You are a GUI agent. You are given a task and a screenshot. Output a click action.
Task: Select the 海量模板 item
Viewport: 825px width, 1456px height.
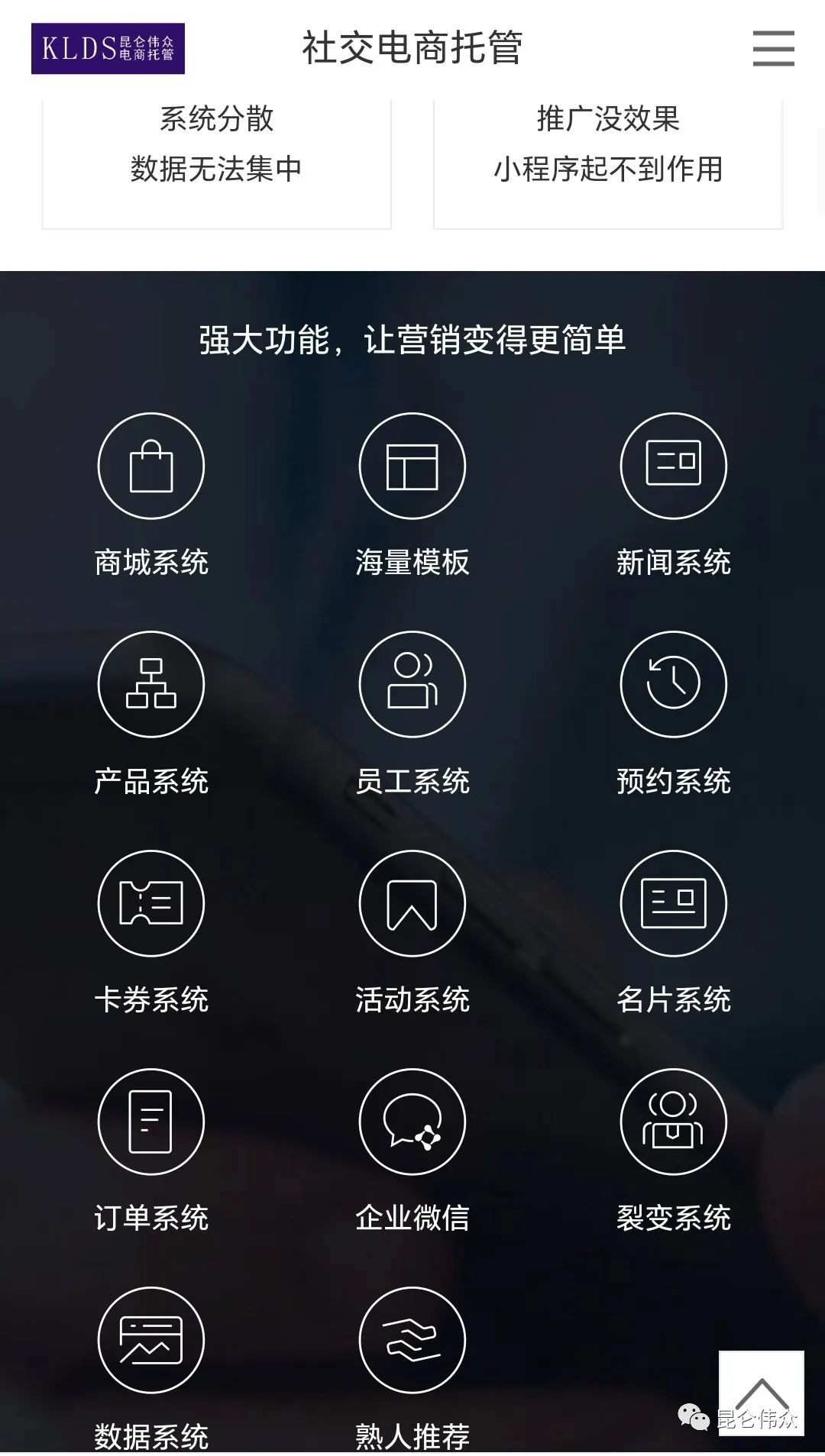[412, 495]
